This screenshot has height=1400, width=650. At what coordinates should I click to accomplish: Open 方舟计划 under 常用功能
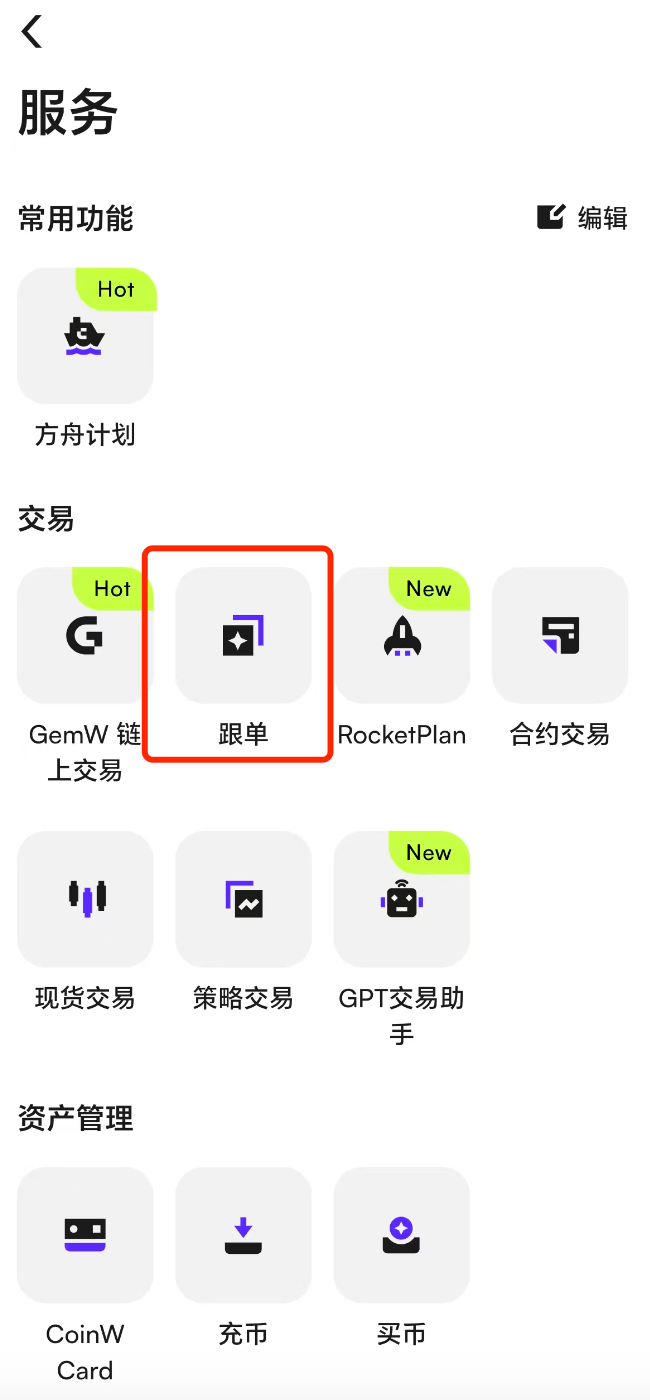[85, 336]
